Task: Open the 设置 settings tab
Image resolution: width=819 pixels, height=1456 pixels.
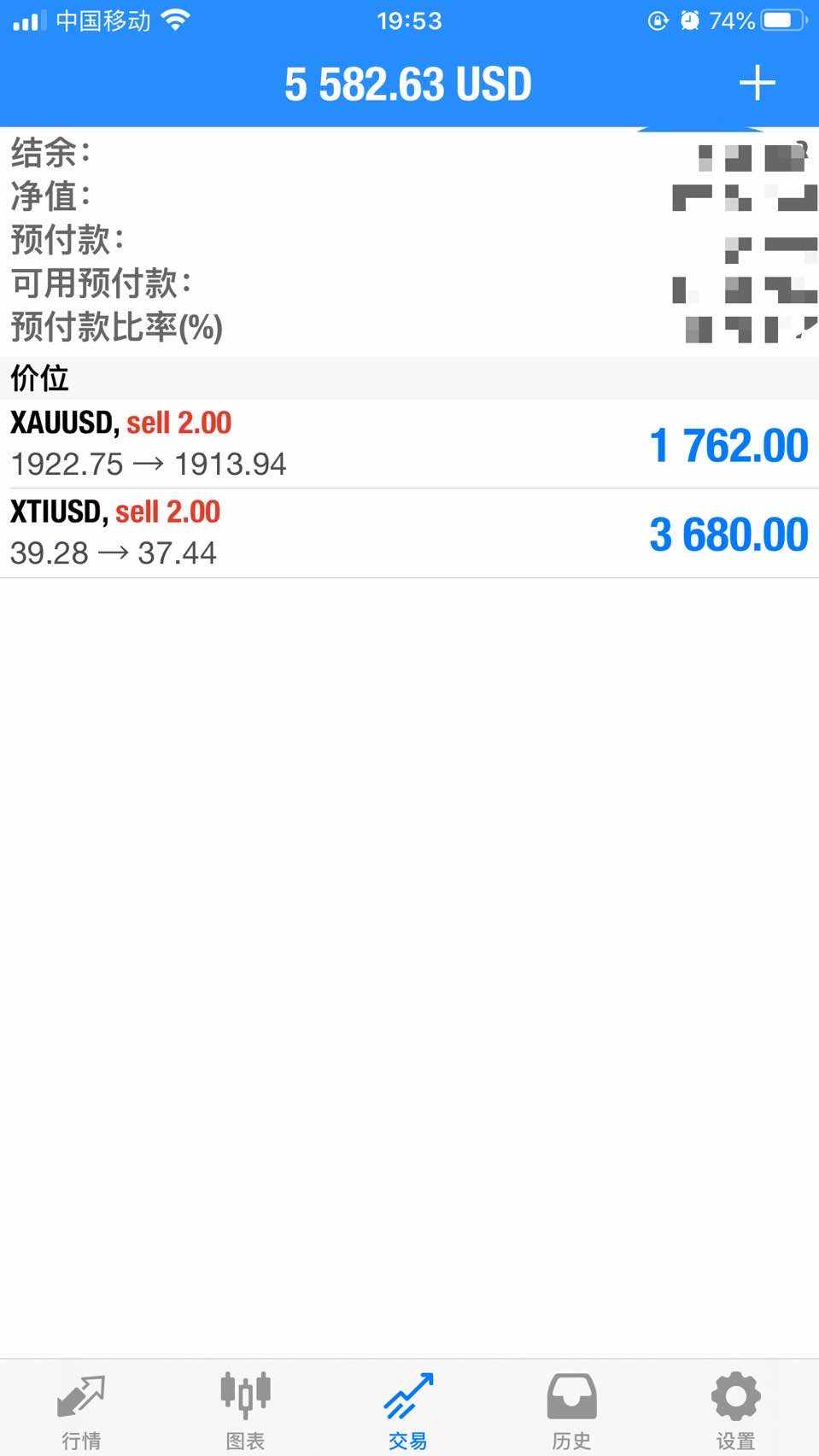Action: (735, 1409)
